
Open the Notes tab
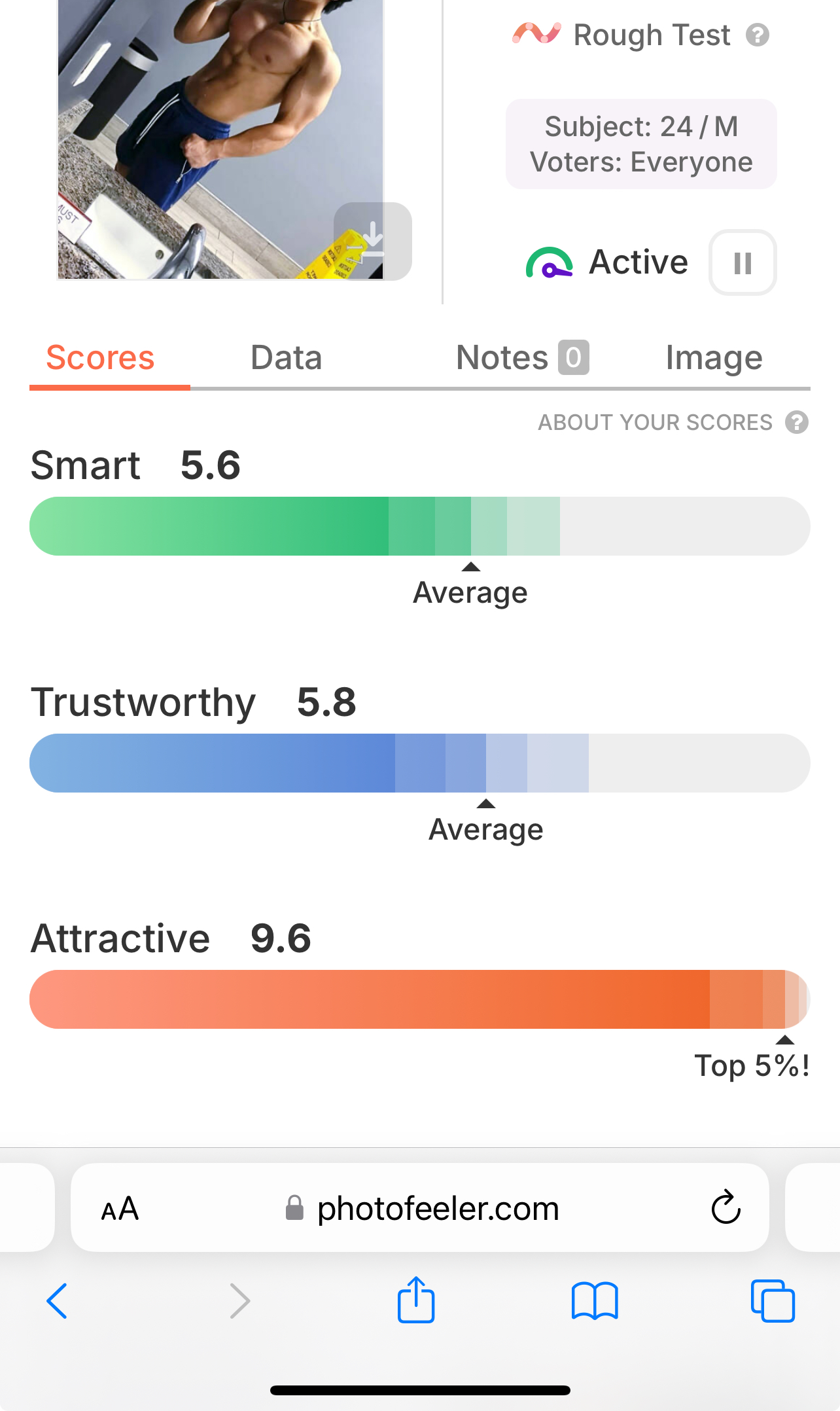pyautogui.click(x=521, y=358)
